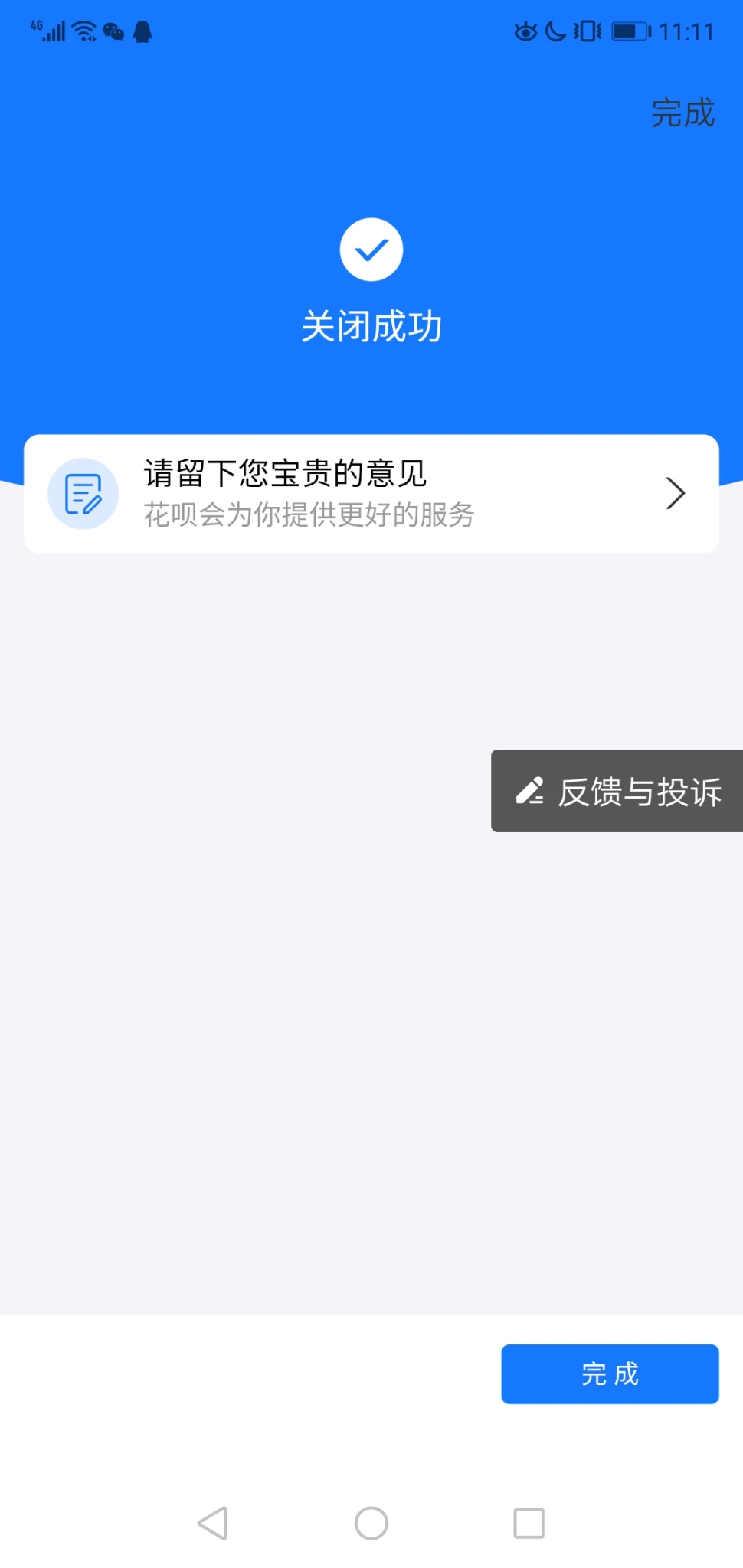Tap 完成 in the top right corner

(x=682, y=113)
